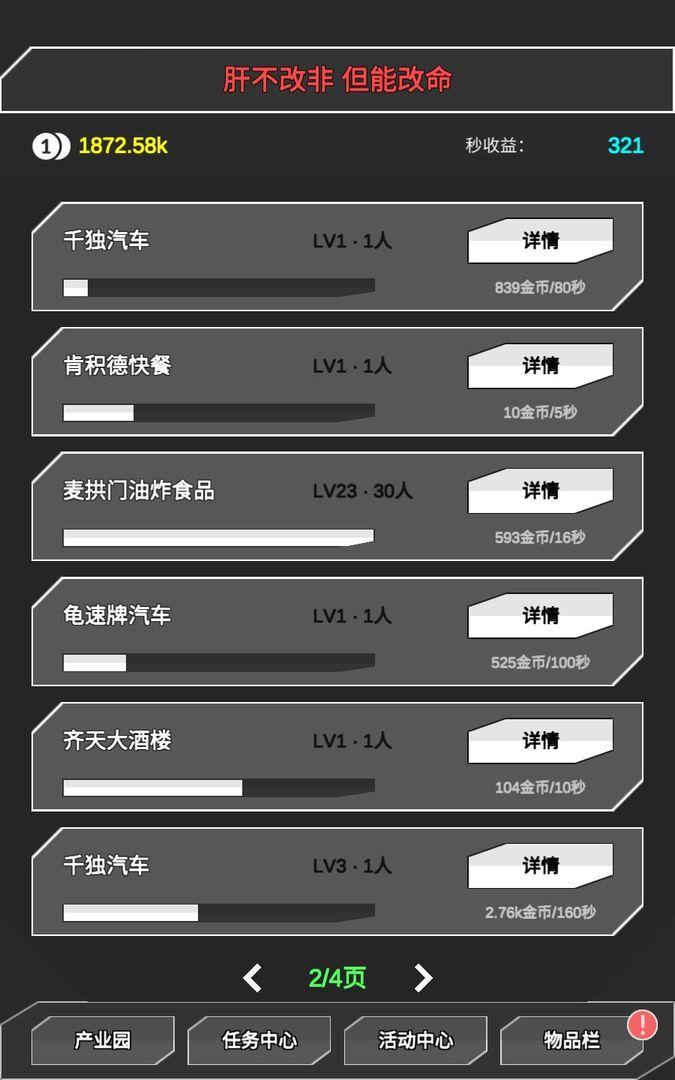Open 物品栏 inventory
Screen dimensions: 675x1080
pyautogui.click(x=571, y=1041)
